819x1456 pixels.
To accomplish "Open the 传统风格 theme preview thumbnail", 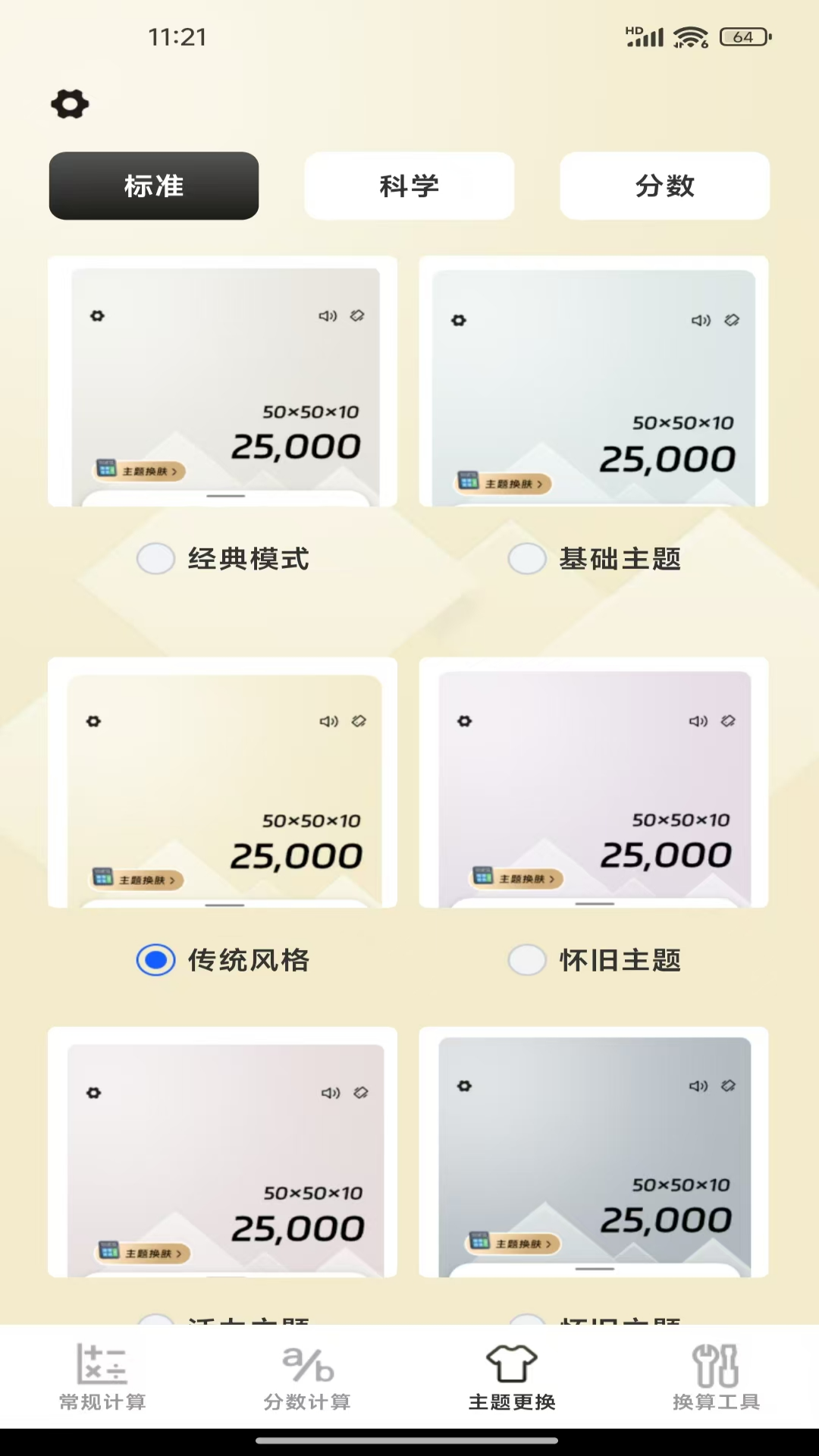I will (x=222, y=783).
